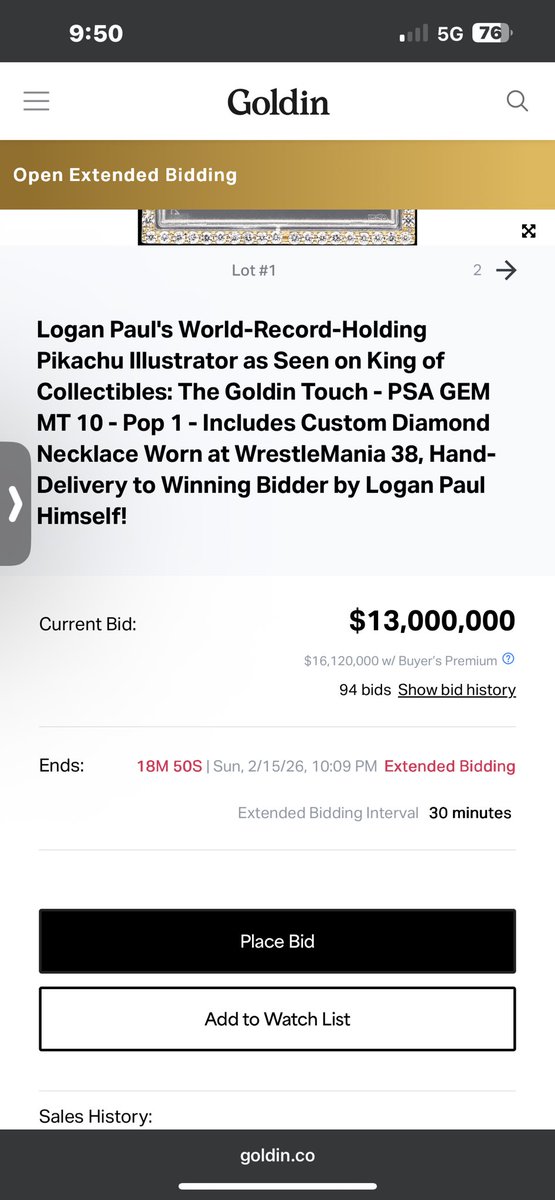Place a bid on the lot
The width and height of the screenshot is (555, 1200).
click(x=277, y=941)
